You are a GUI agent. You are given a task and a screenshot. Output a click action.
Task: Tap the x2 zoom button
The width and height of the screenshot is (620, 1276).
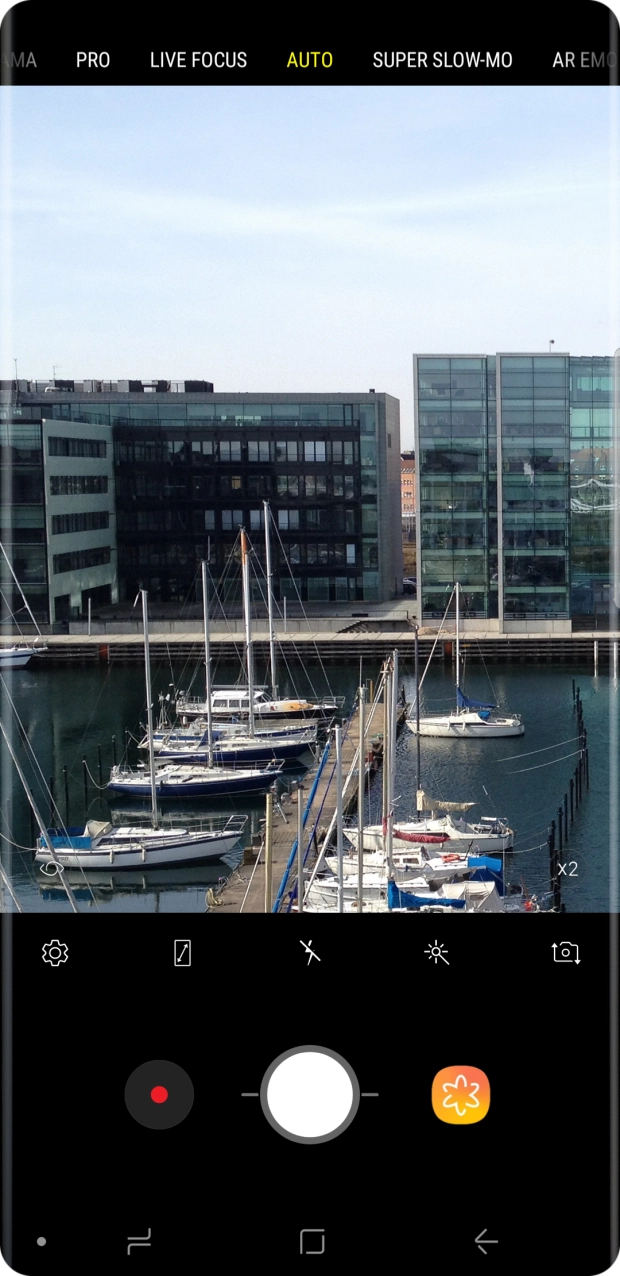567,869
